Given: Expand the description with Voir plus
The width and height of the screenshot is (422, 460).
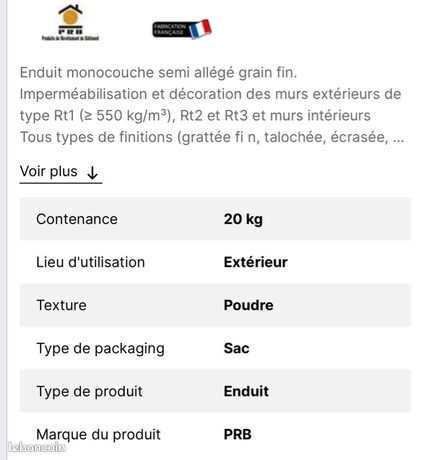Looking at the screenshot, I should 61,173.
